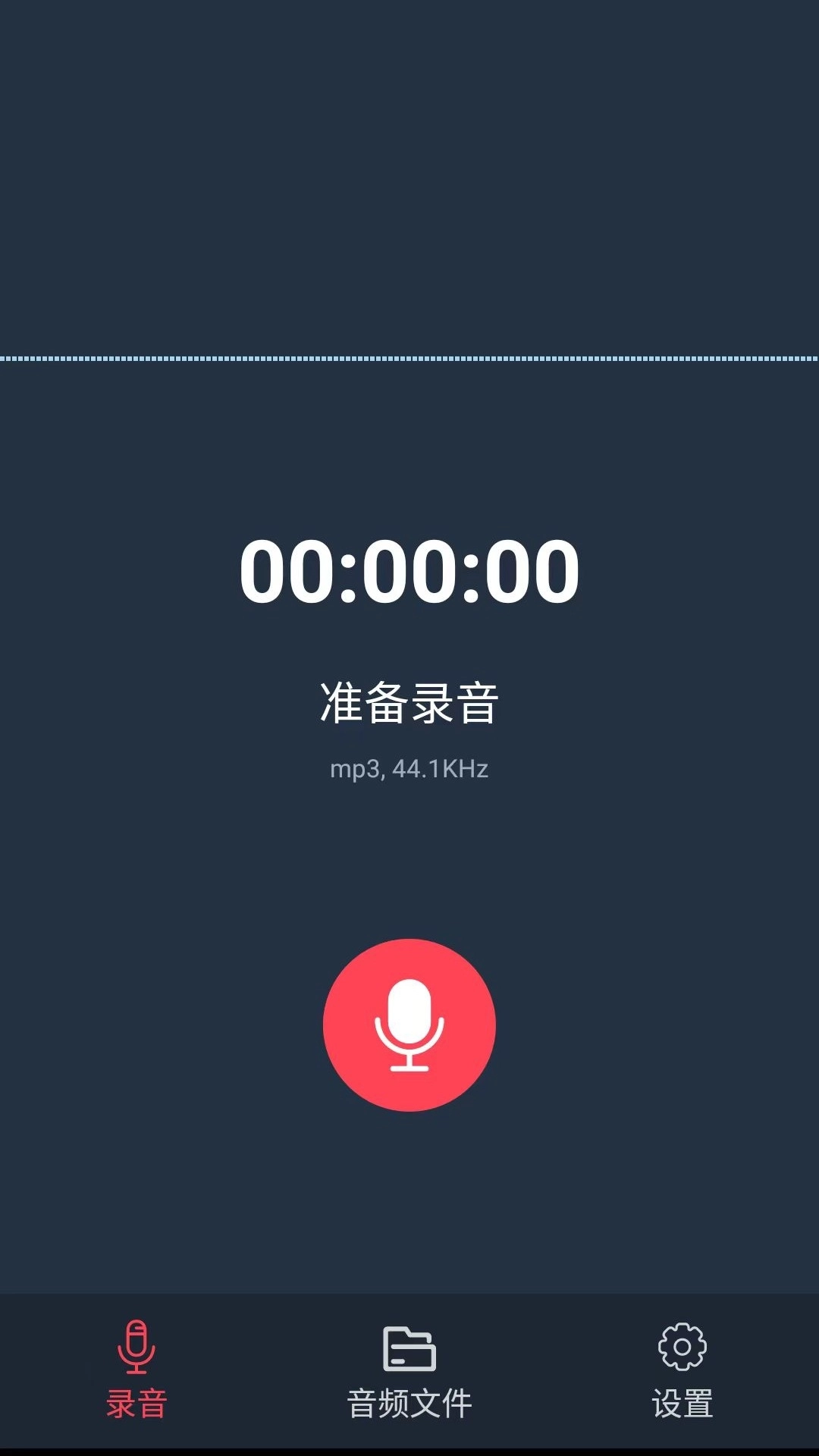Tap the mp3, 44.1KHz format label
This screenshot has height=1456, width=819.
click(x=409, y=768)
